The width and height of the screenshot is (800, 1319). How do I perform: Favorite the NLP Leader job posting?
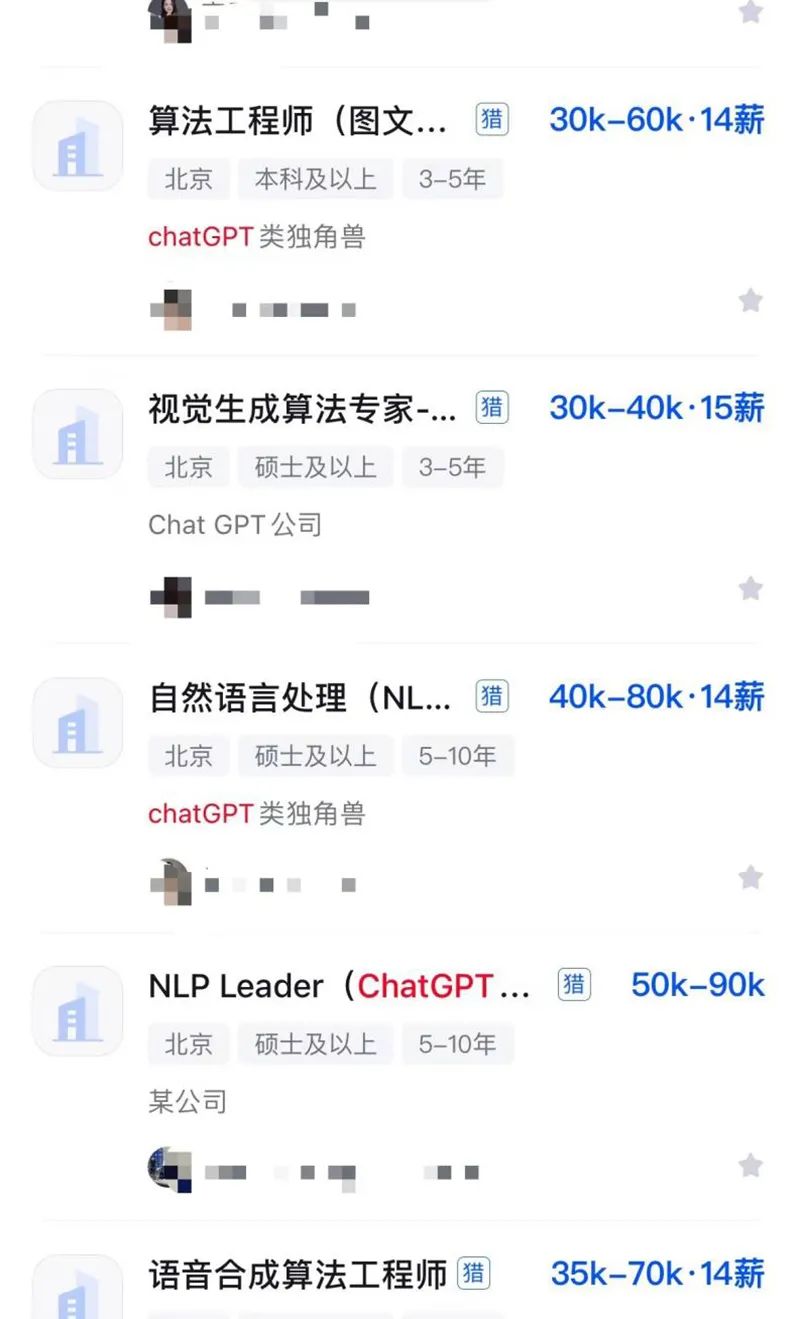coord(751,1166)
